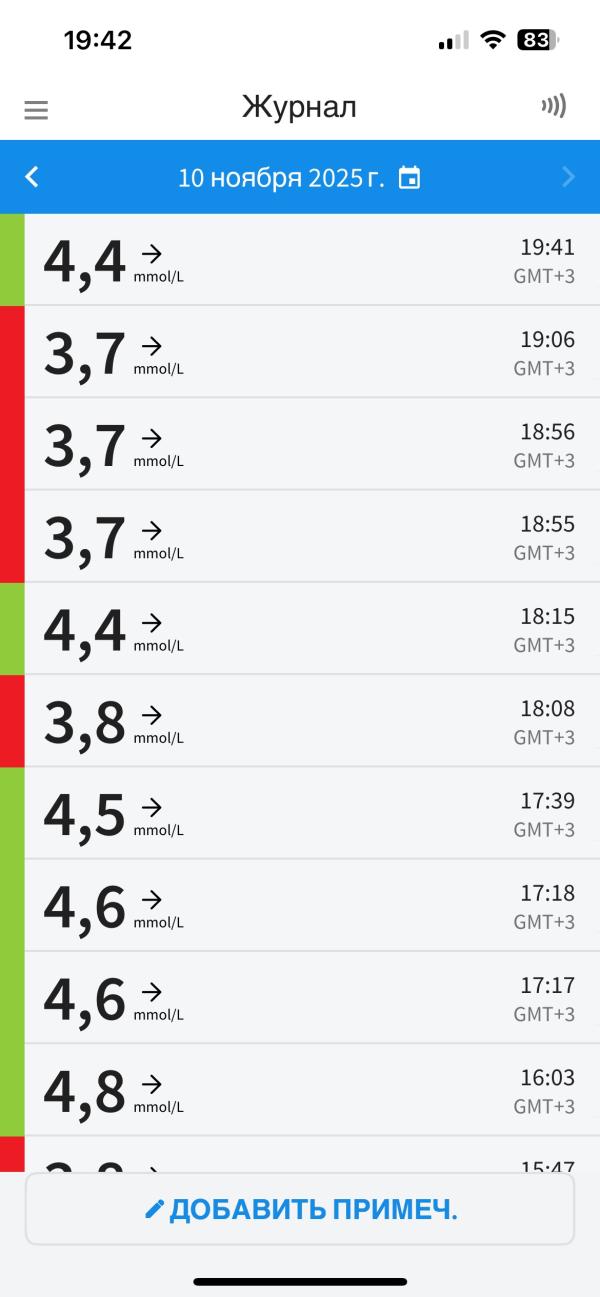Go to the previous day

click(32, 178)
